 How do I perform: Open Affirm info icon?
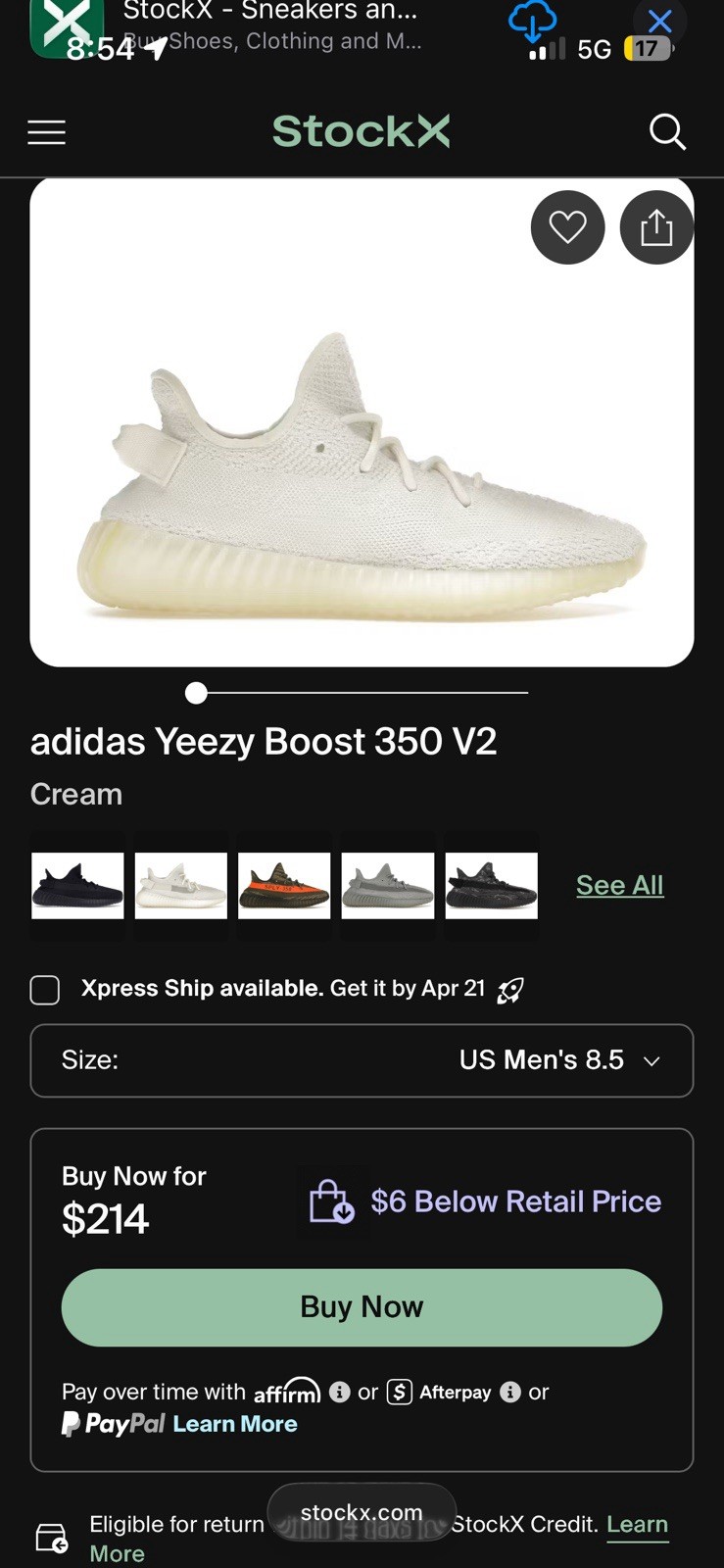tap(340, 1392)
